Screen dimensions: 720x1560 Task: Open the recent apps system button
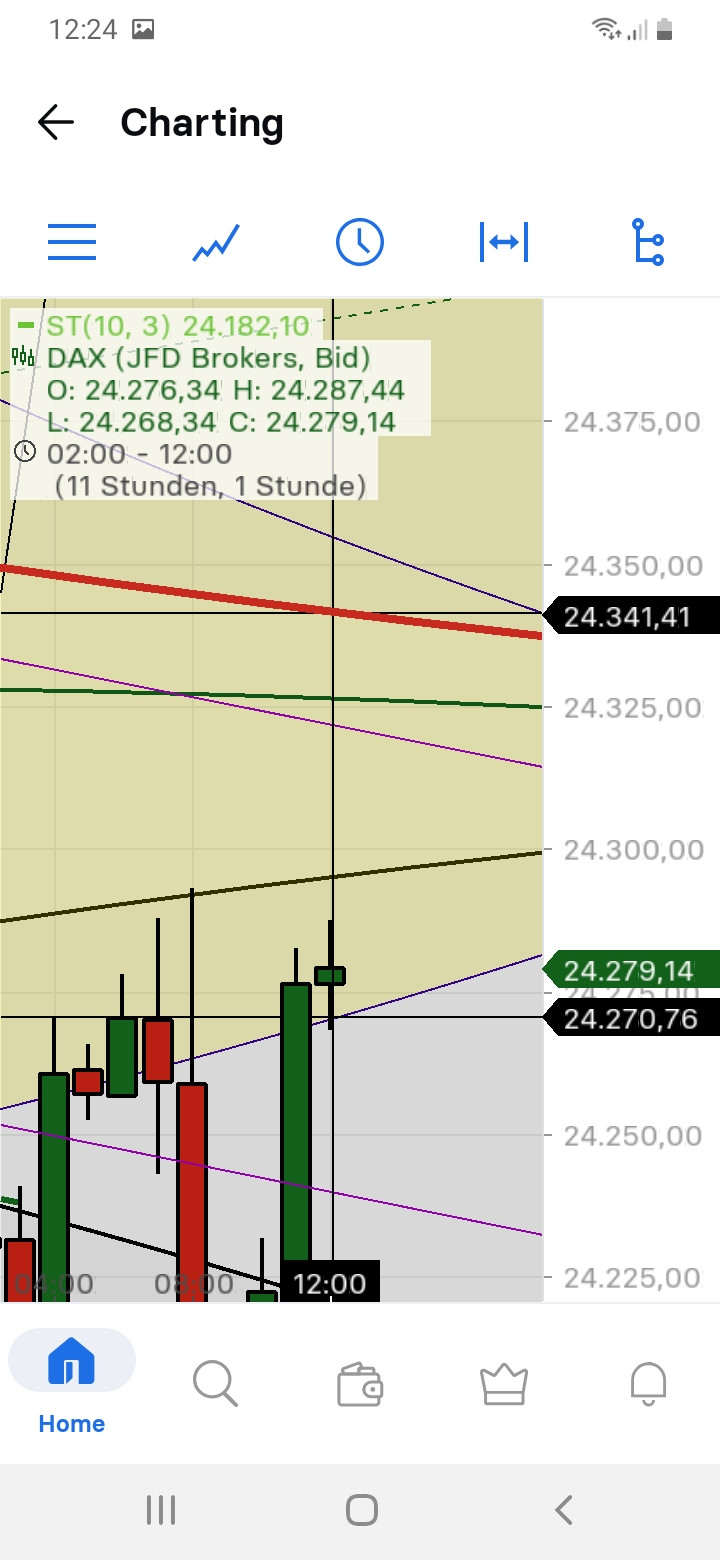tap(160, 1510)
